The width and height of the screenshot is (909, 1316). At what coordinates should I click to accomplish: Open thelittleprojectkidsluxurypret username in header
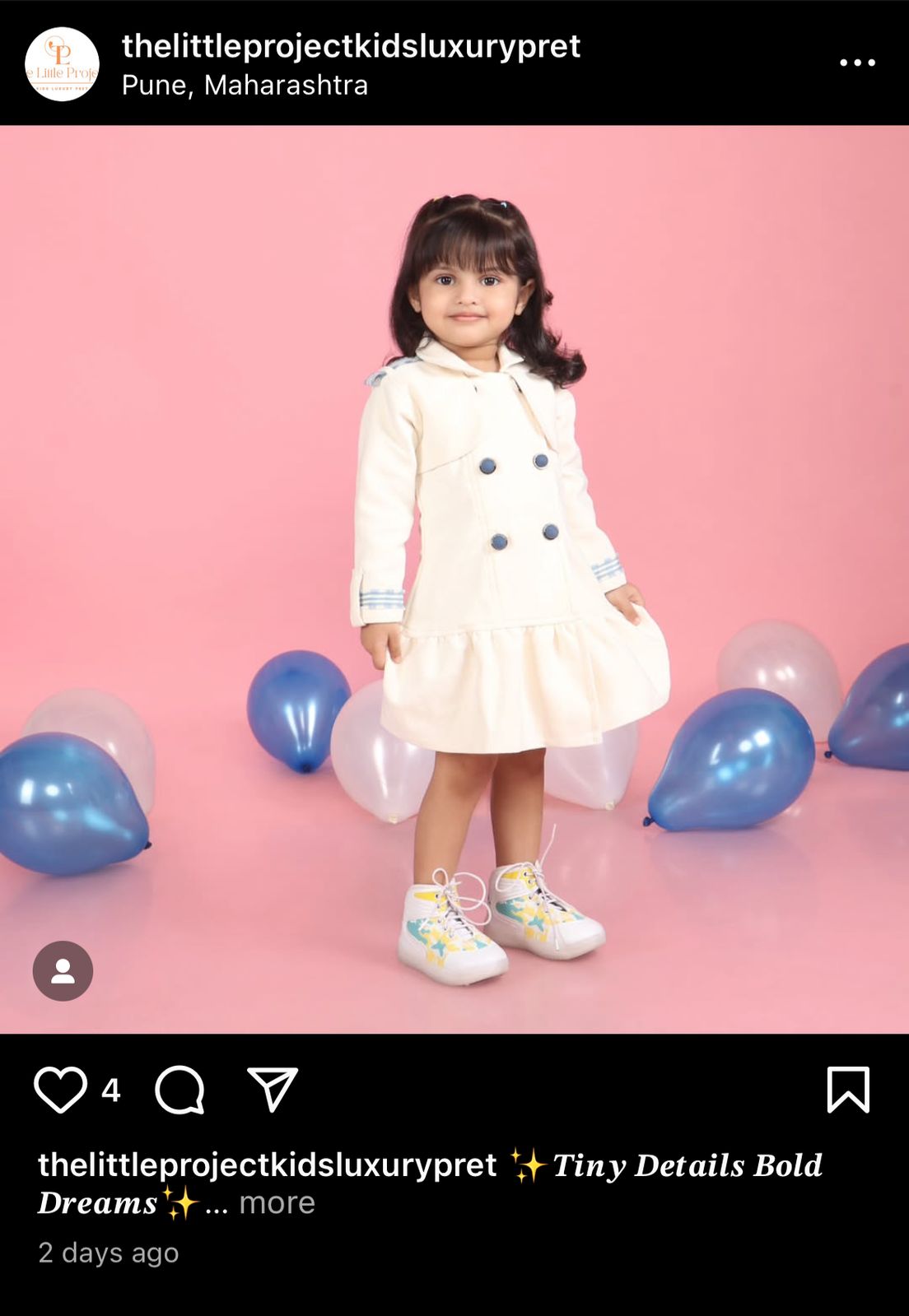click(x=351, y=46)
